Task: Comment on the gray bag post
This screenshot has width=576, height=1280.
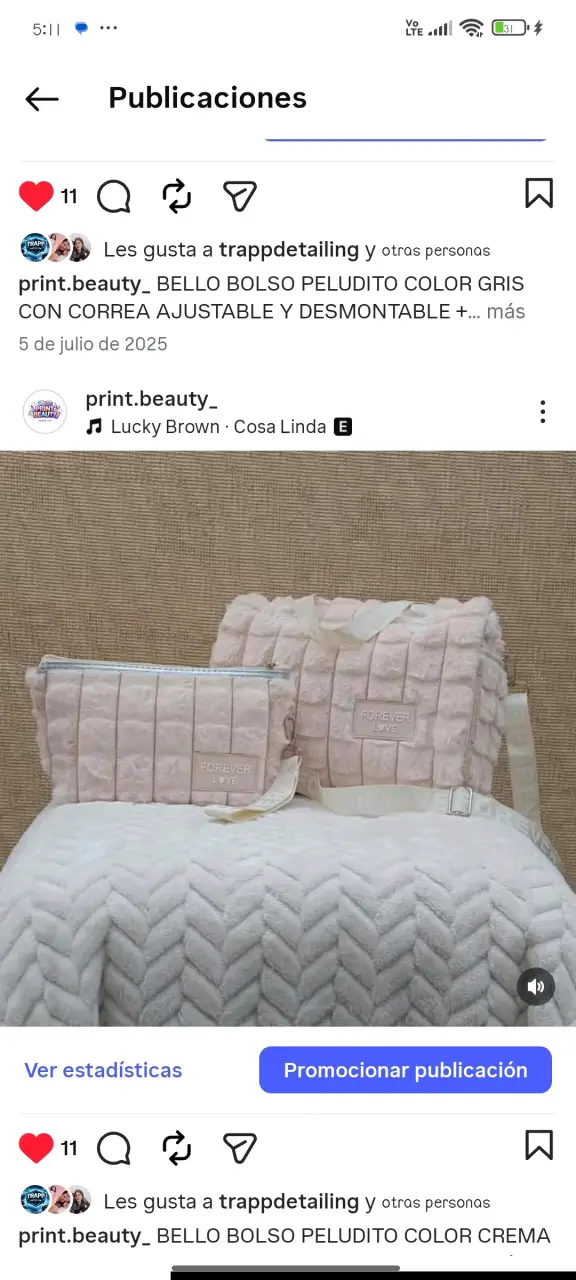Action: [114, 196]
